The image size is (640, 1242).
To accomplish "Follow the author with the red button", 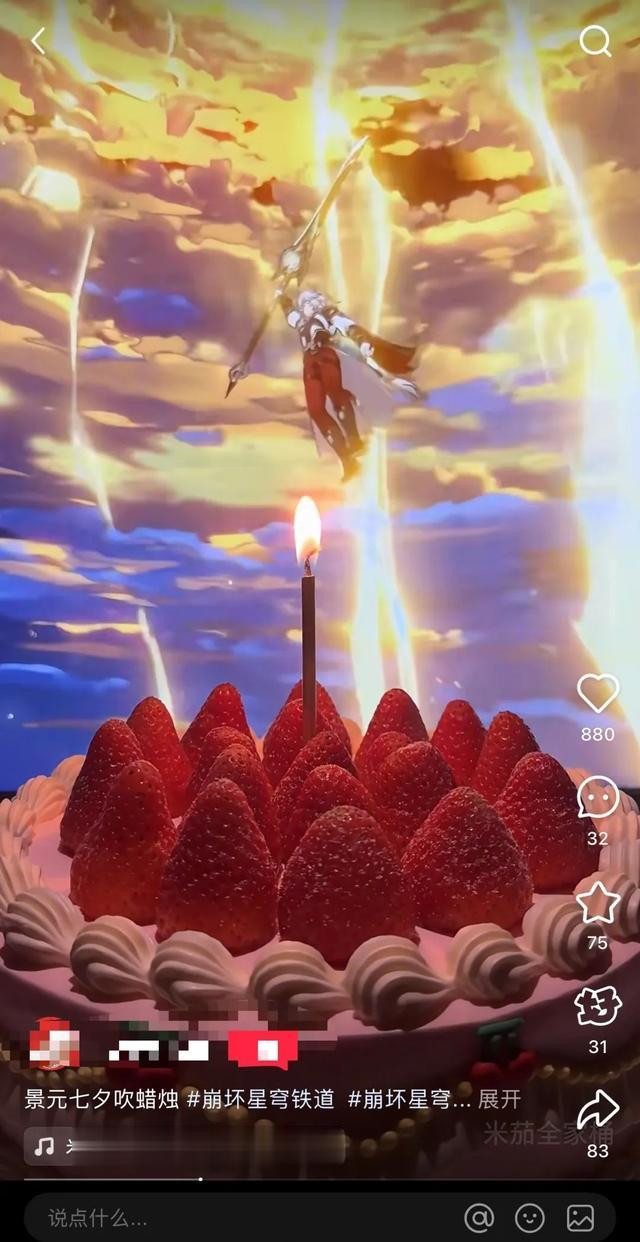I will pyautogui.click(x=263, y=1049).
